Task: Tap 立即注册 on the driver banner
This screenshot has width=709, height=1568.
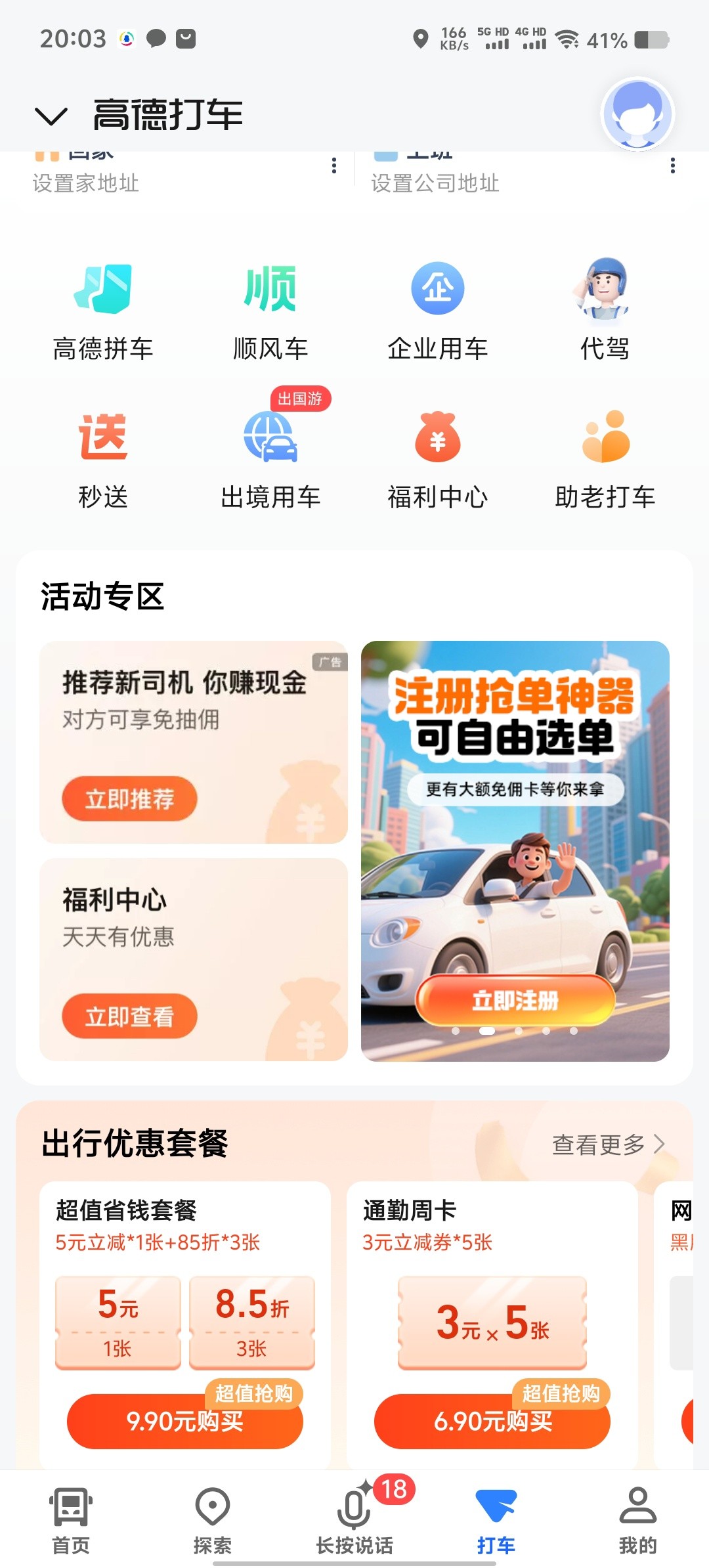Action: [x=515, y=1000]
